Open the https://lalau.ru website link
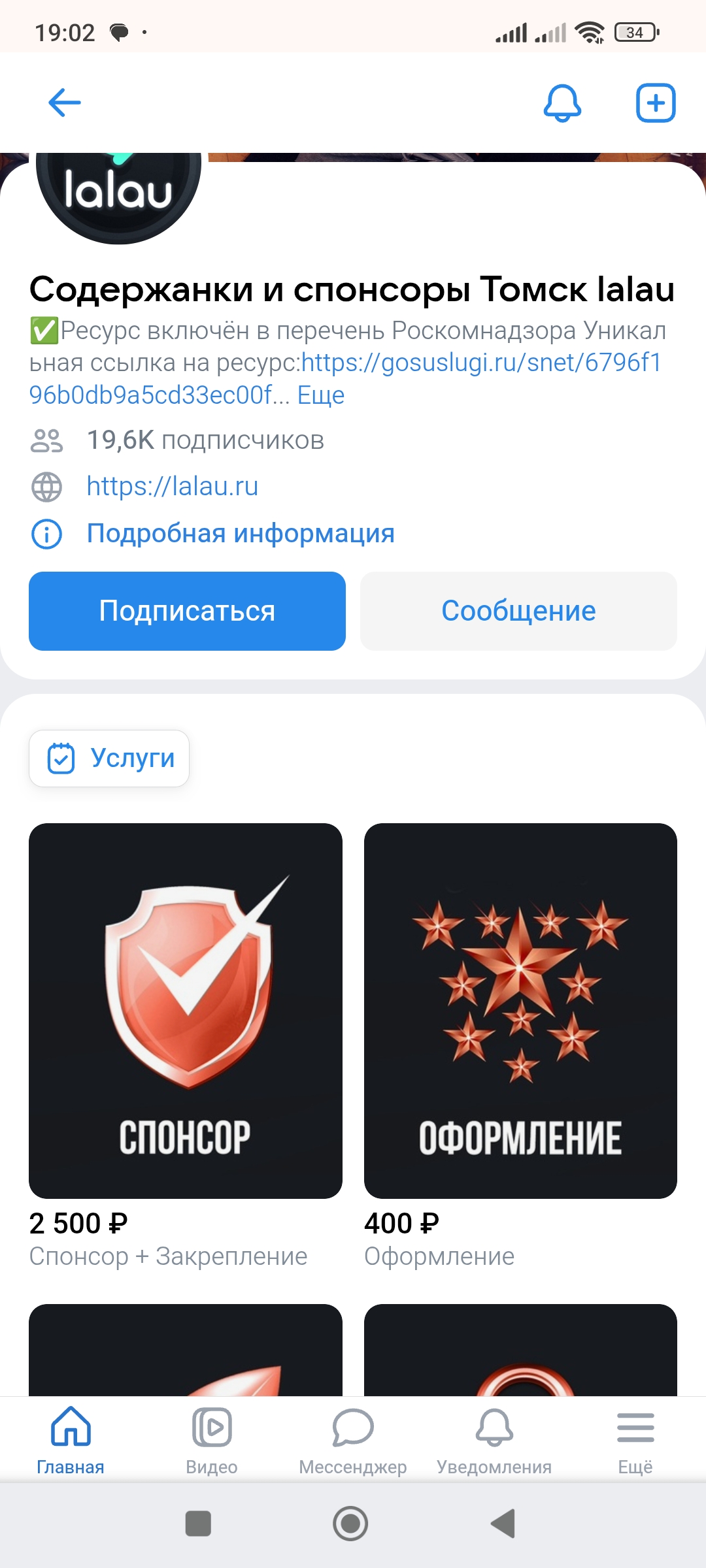Viewport: 706px width, 1568px height. [173, 486]
